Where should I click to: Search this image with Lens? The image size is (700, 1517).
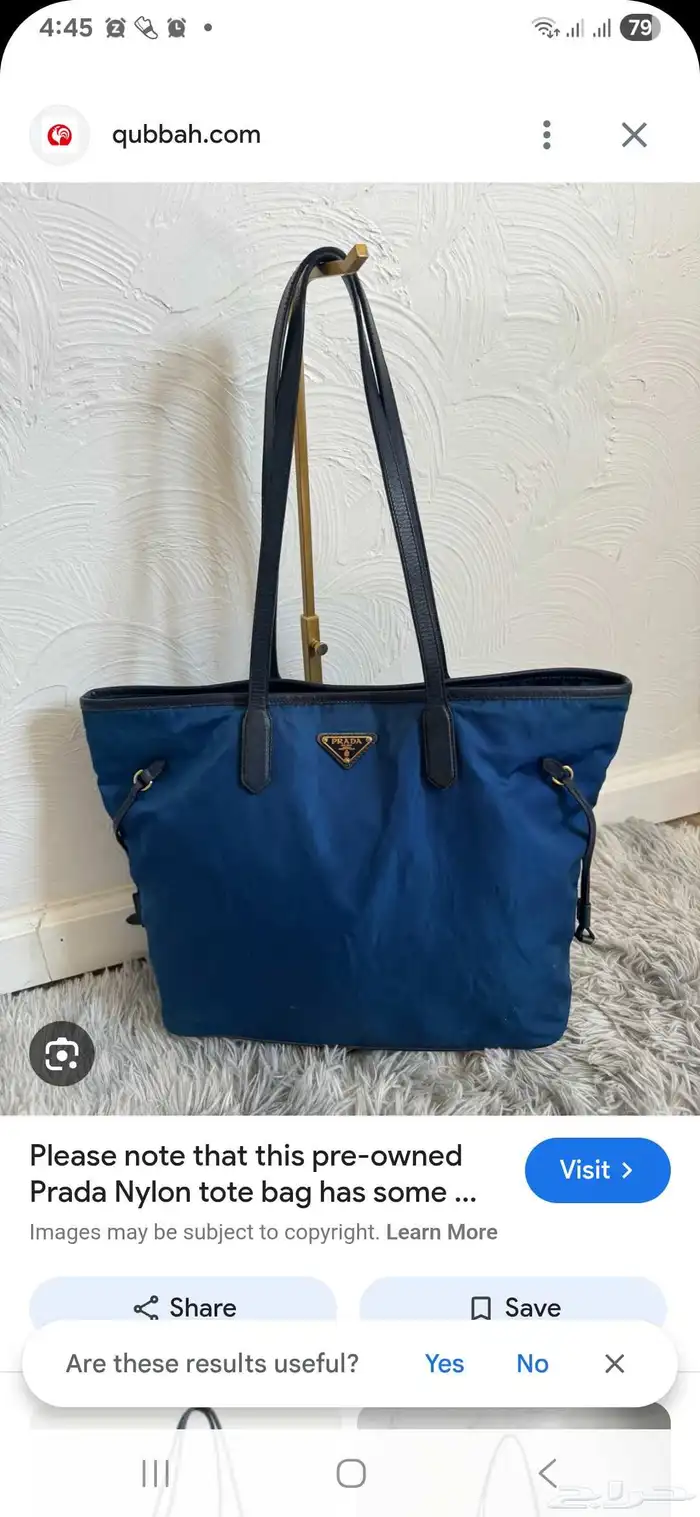(x=62, y=1053)
